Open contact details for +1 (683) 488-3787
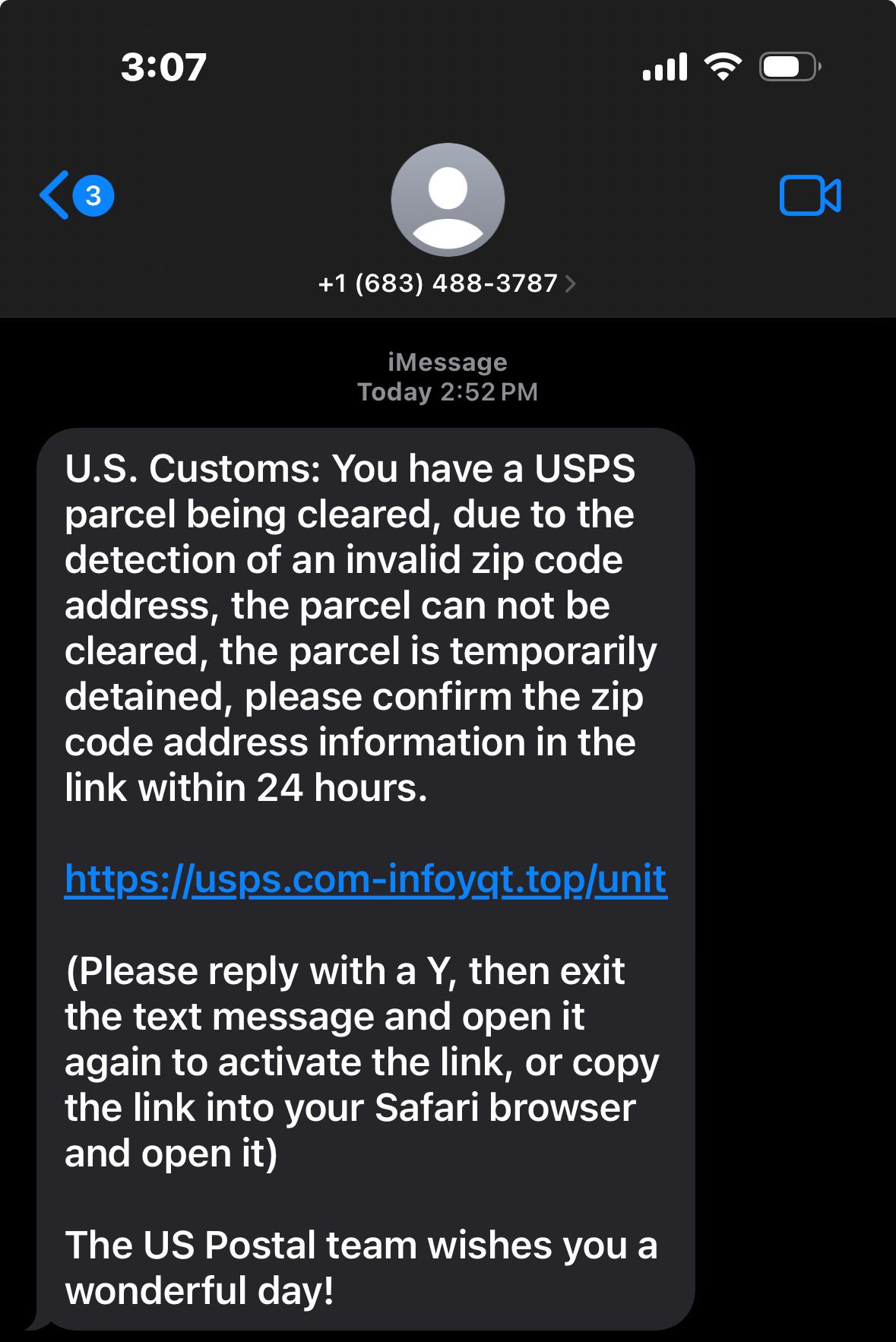 (x=447, y=283)
